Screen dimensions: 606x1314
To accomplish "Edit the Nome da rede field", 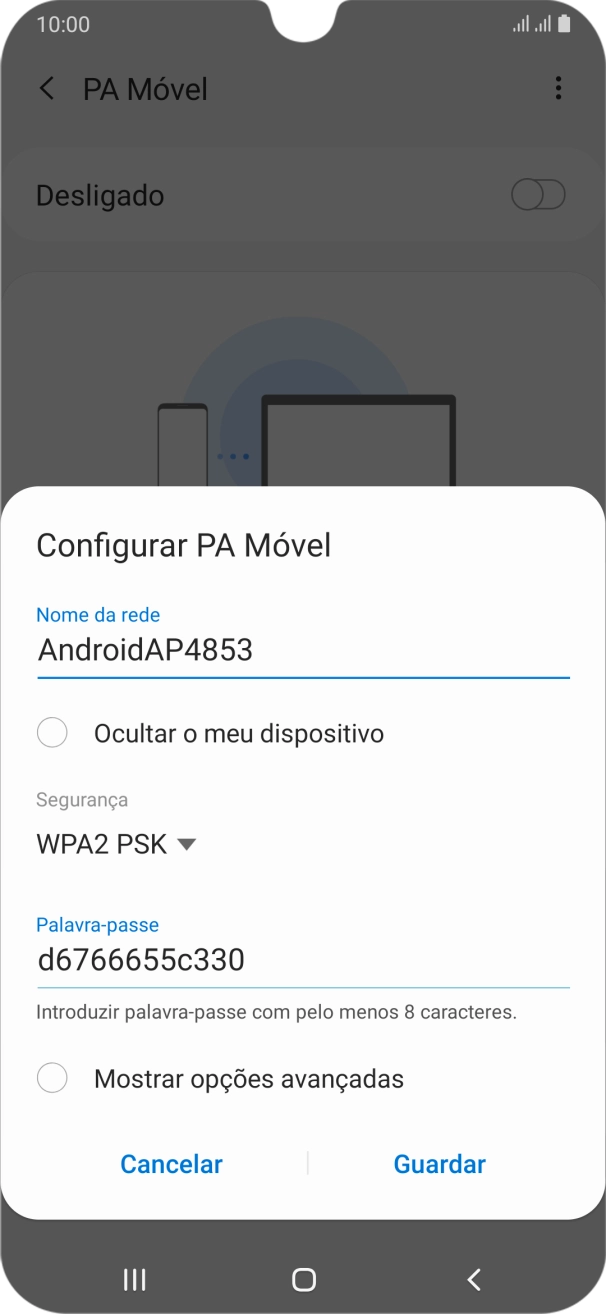I will tap(302, 651).
